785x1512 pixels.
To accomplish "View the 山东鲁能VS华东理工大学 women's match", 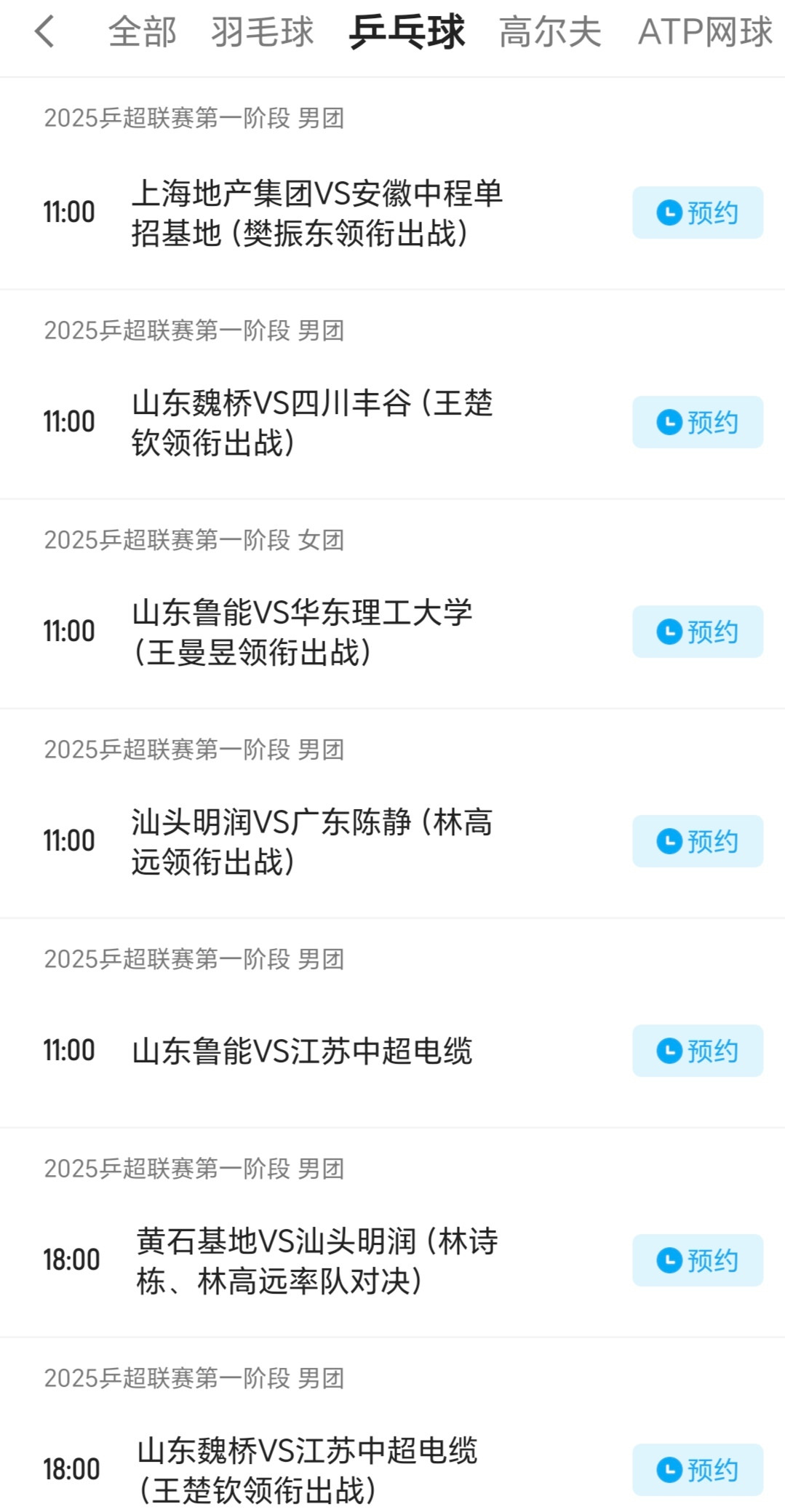I will (x=303, y=632).
